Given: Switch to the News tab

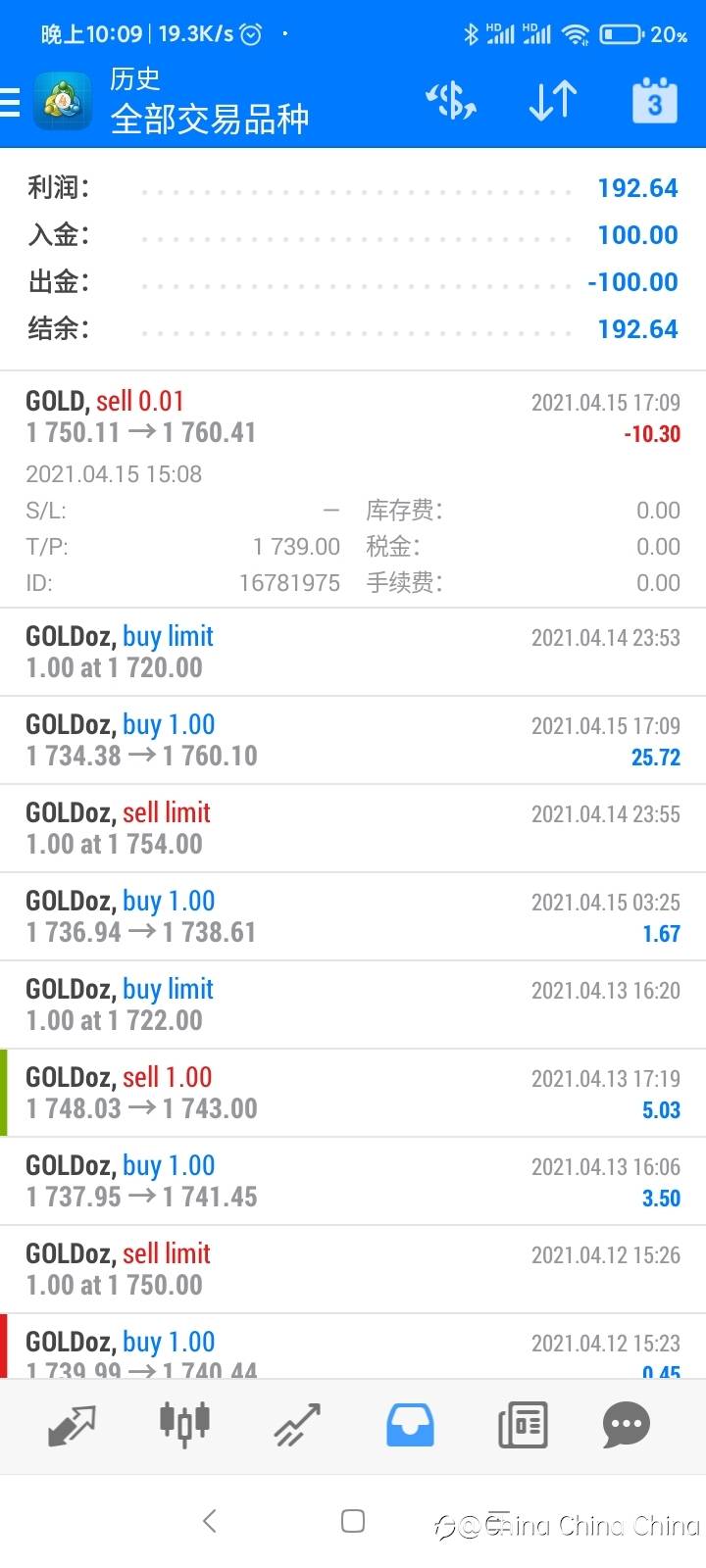Looking at the screenshot, I should tap(523, 1425).
